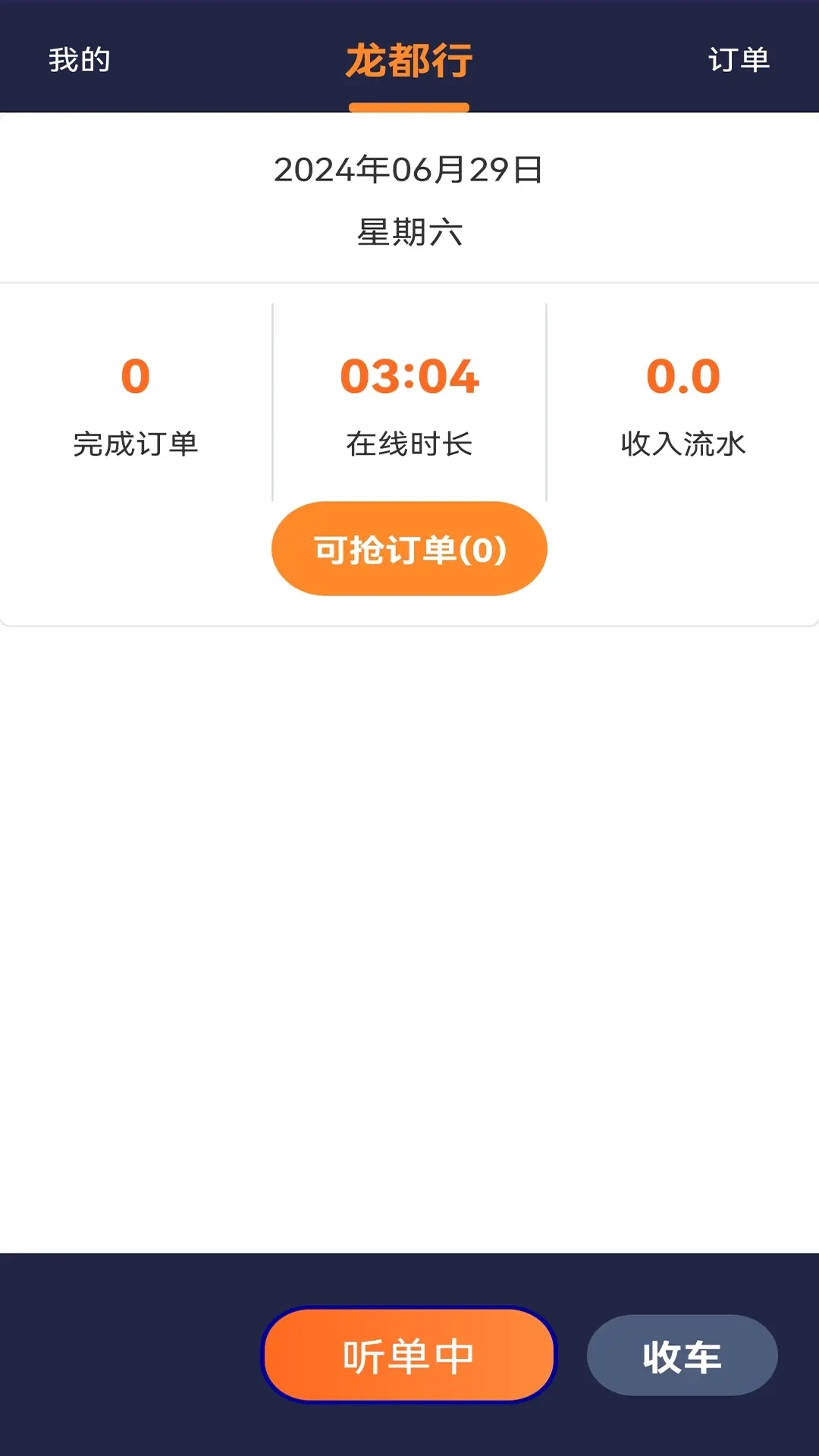Open the 可抢订单(0) grabbable orders list

pos(409,548)
